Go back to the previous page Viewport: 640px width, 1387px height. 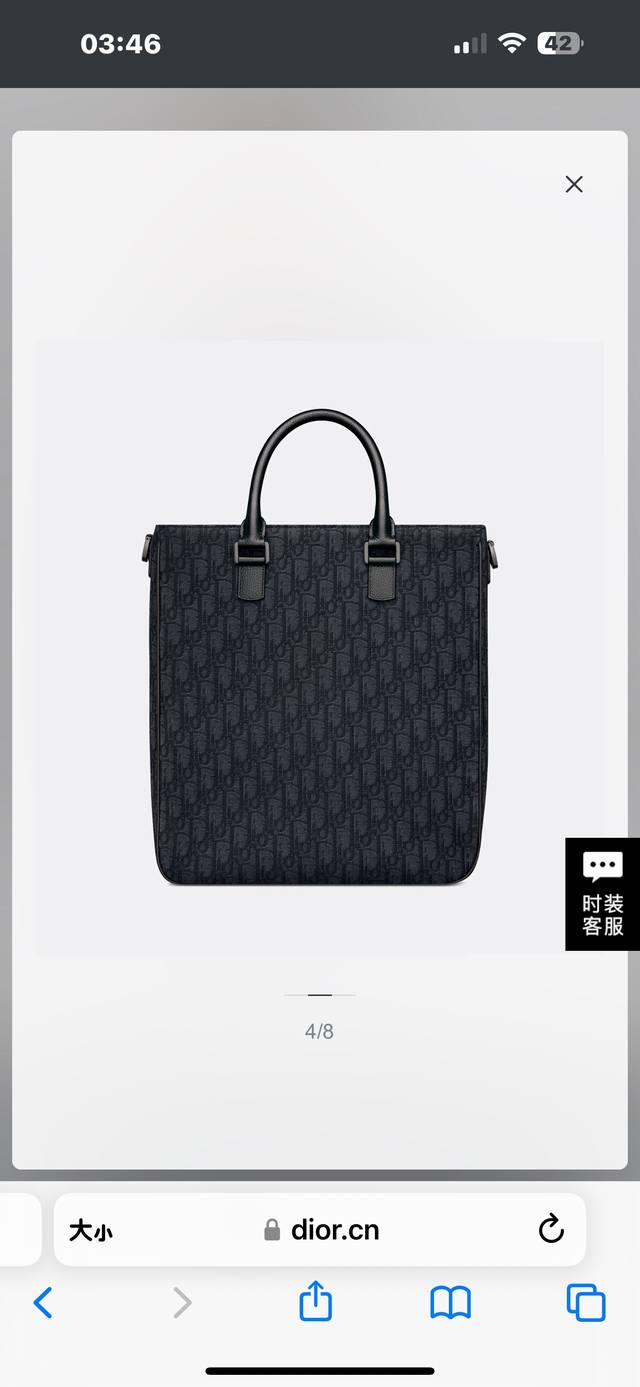(43, 1303)
